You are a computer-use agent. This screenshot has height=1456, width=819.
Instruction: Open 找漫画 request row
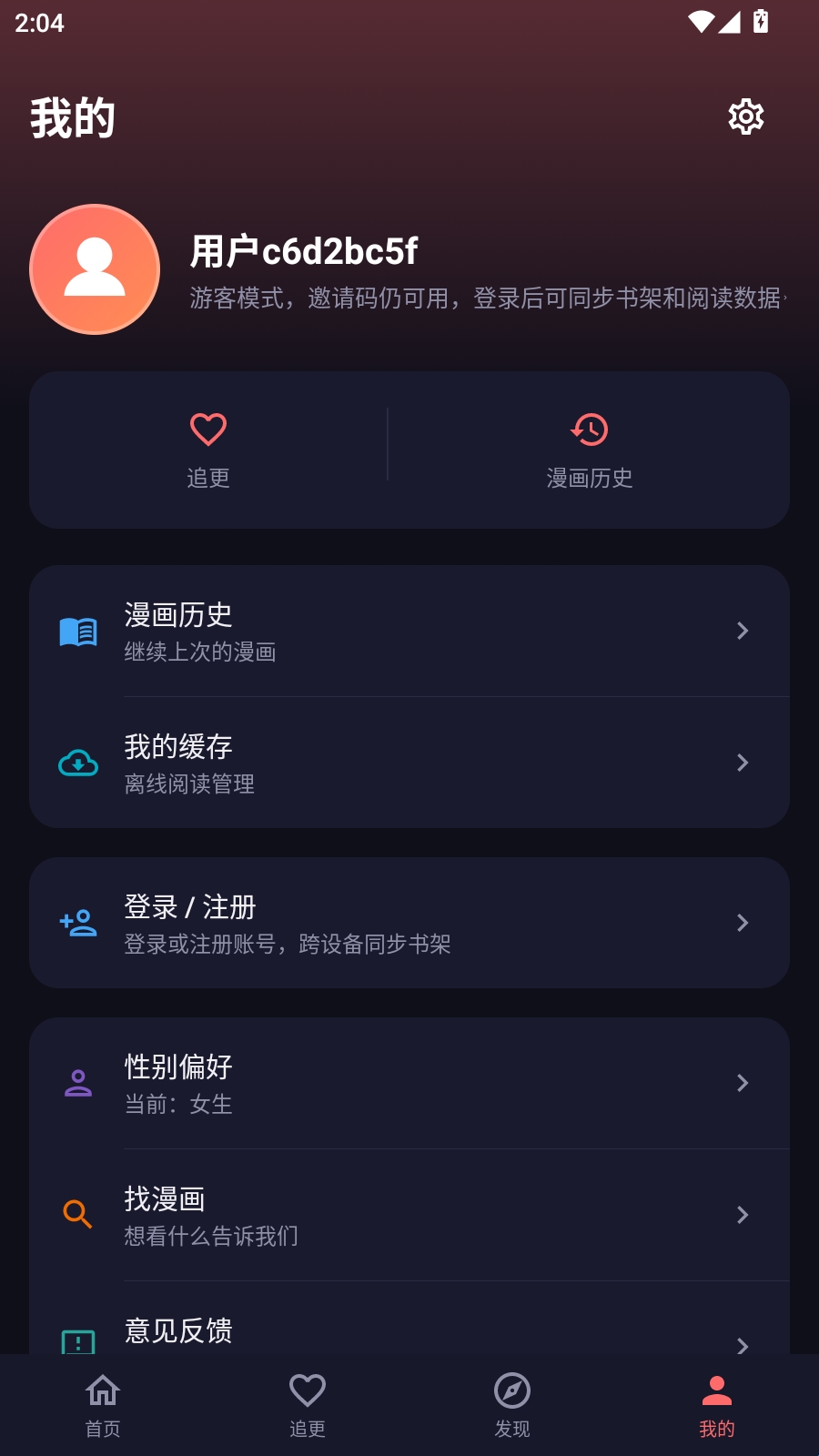[x=409, y=1215]
